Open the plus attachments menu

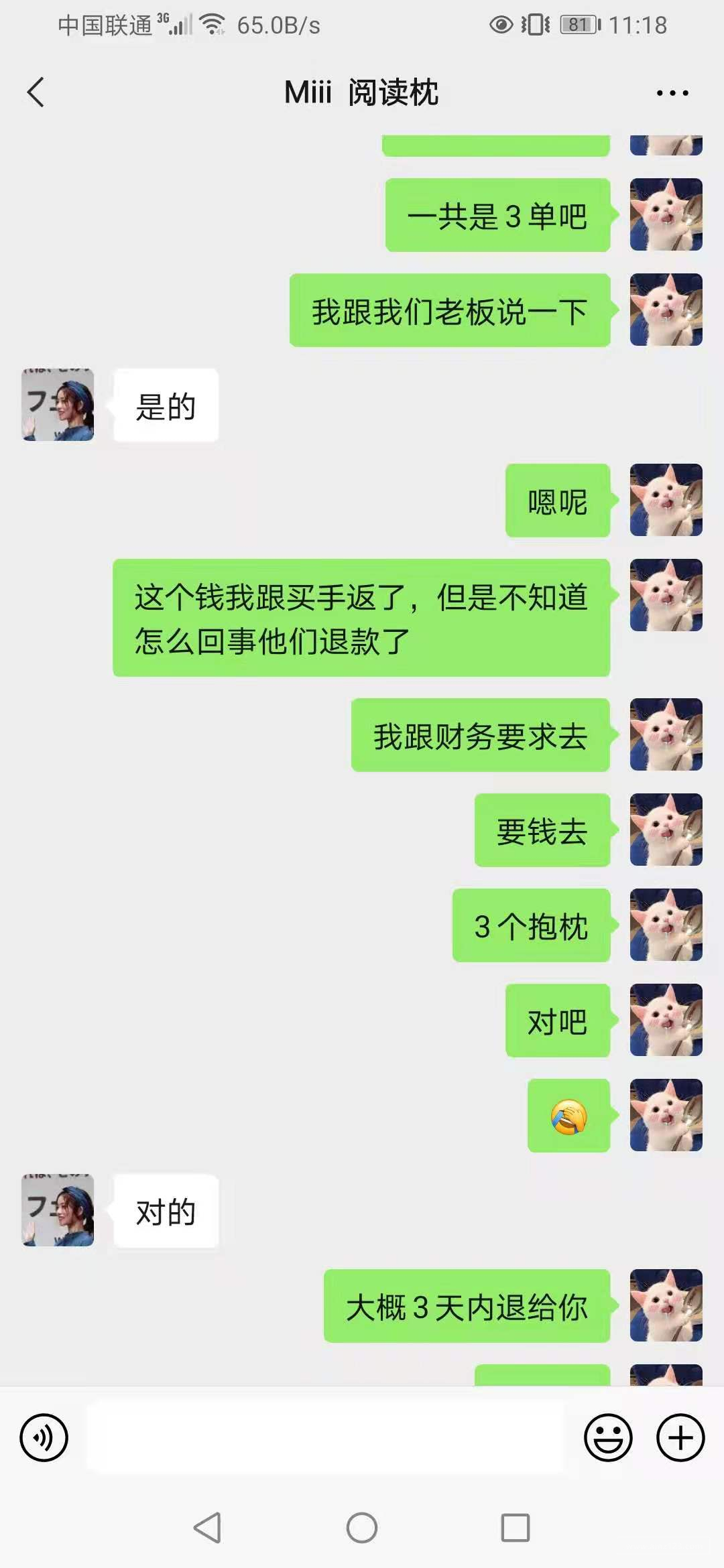[x=680, y=1437]
